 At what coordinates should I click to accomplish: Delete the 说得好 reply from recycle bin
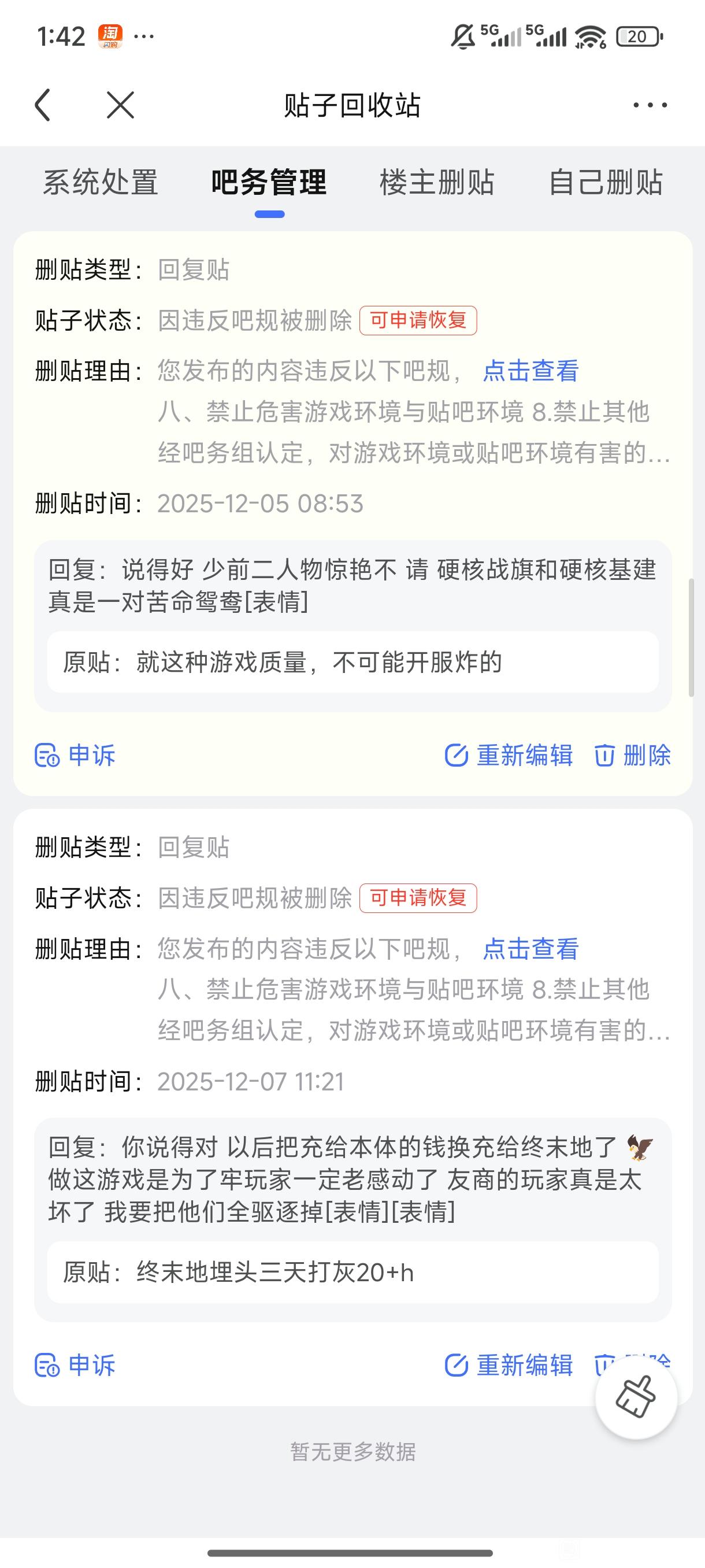tap(633, 756)
